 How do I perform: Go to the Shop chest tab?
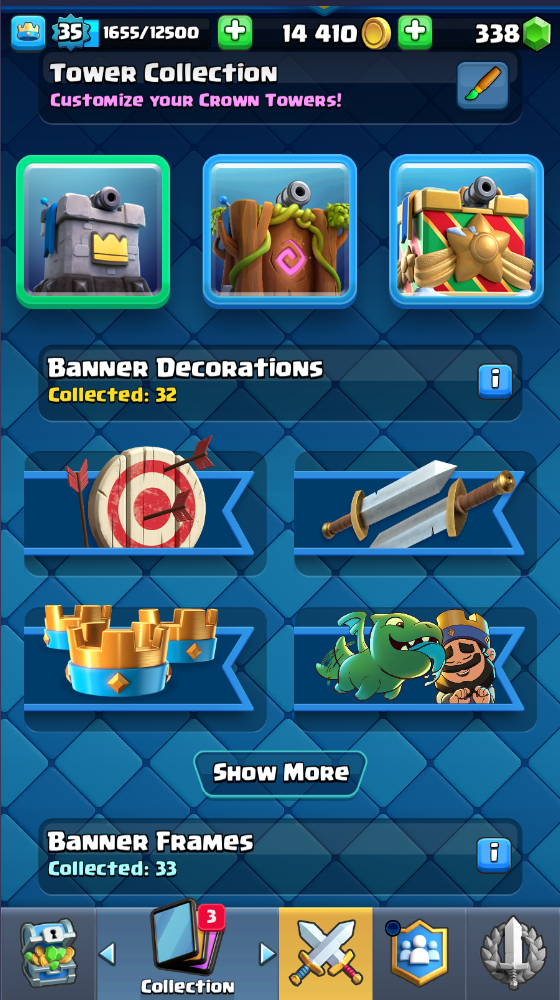tap(48, 954)
